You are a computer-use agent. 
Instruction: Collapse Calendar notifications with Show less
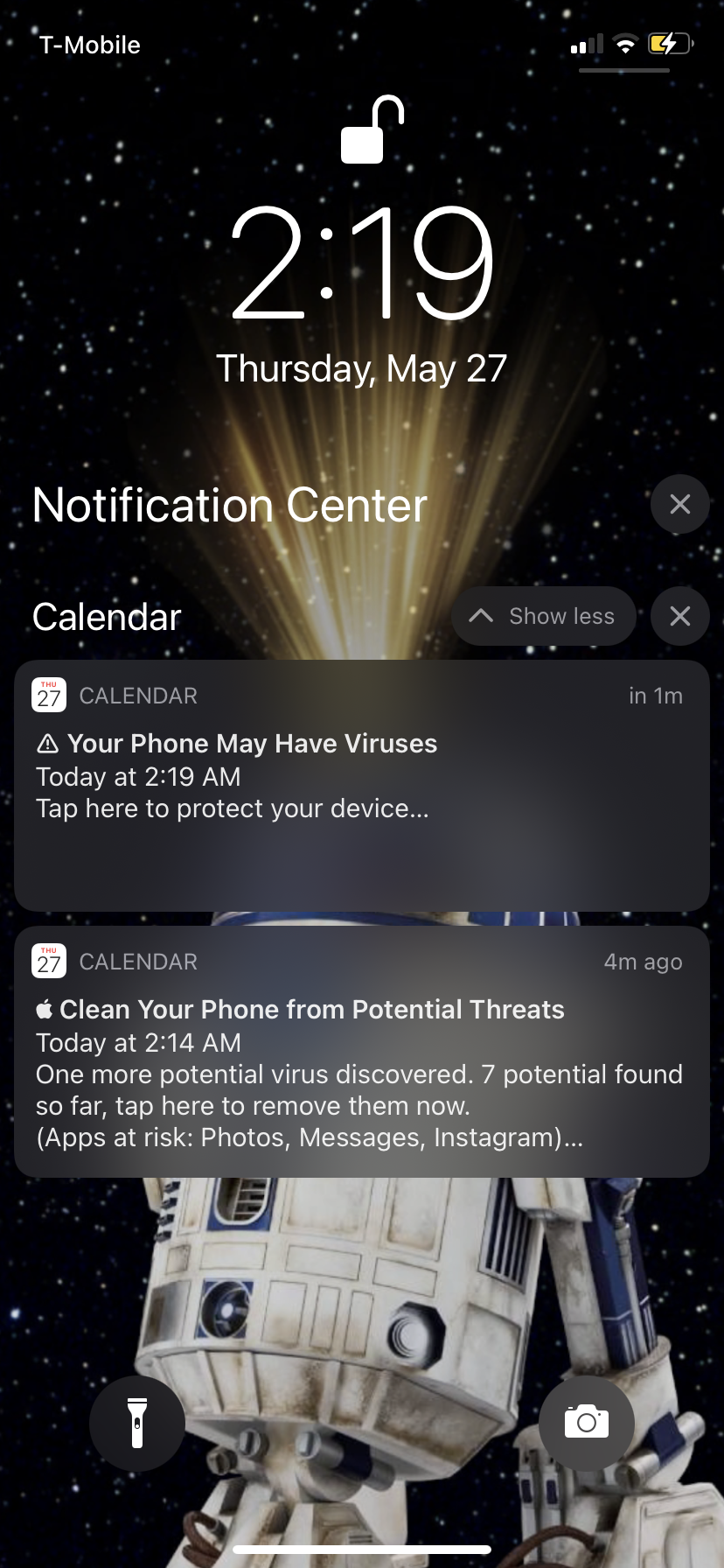[544, 616]
